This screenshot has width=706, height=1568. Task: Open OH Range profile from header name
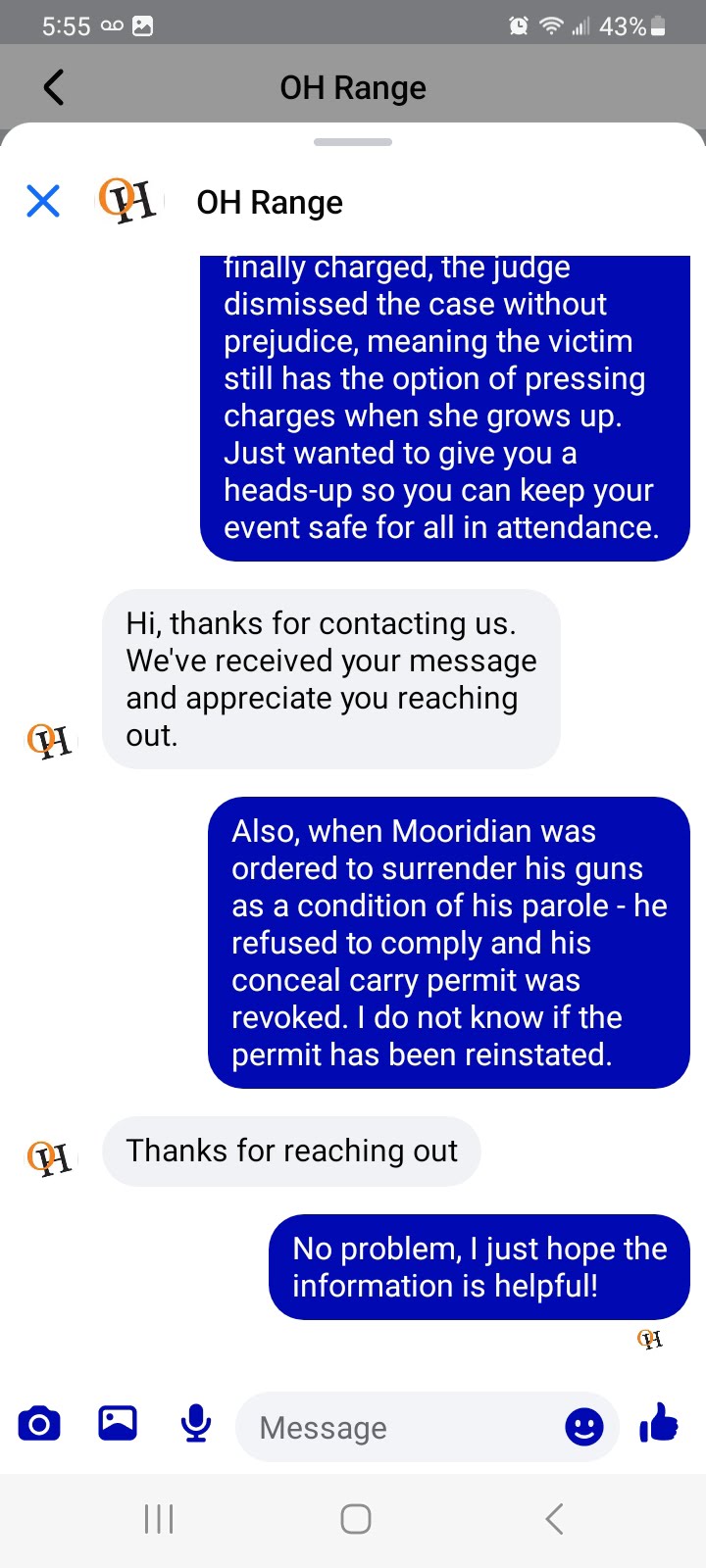(x=270, y=203)
